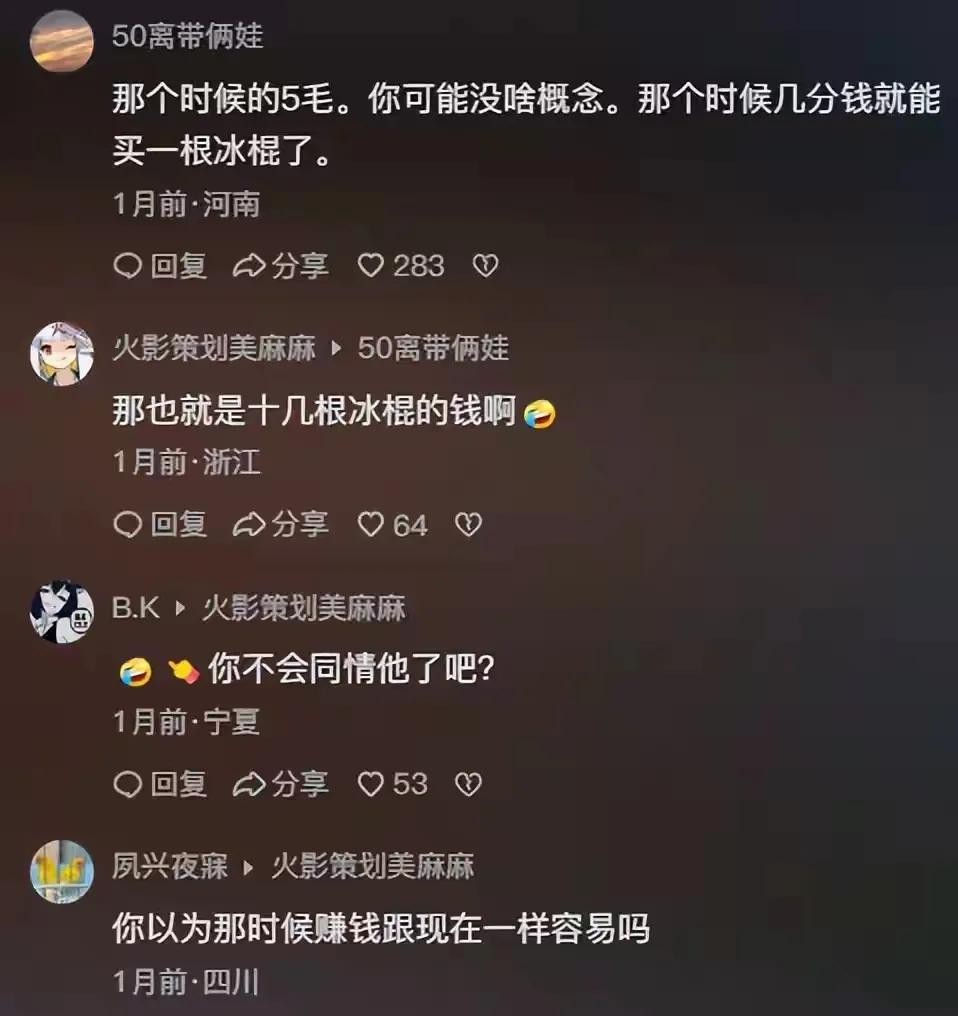
Task: Dislike 50离带俩娃's comment
Action: 485,265
